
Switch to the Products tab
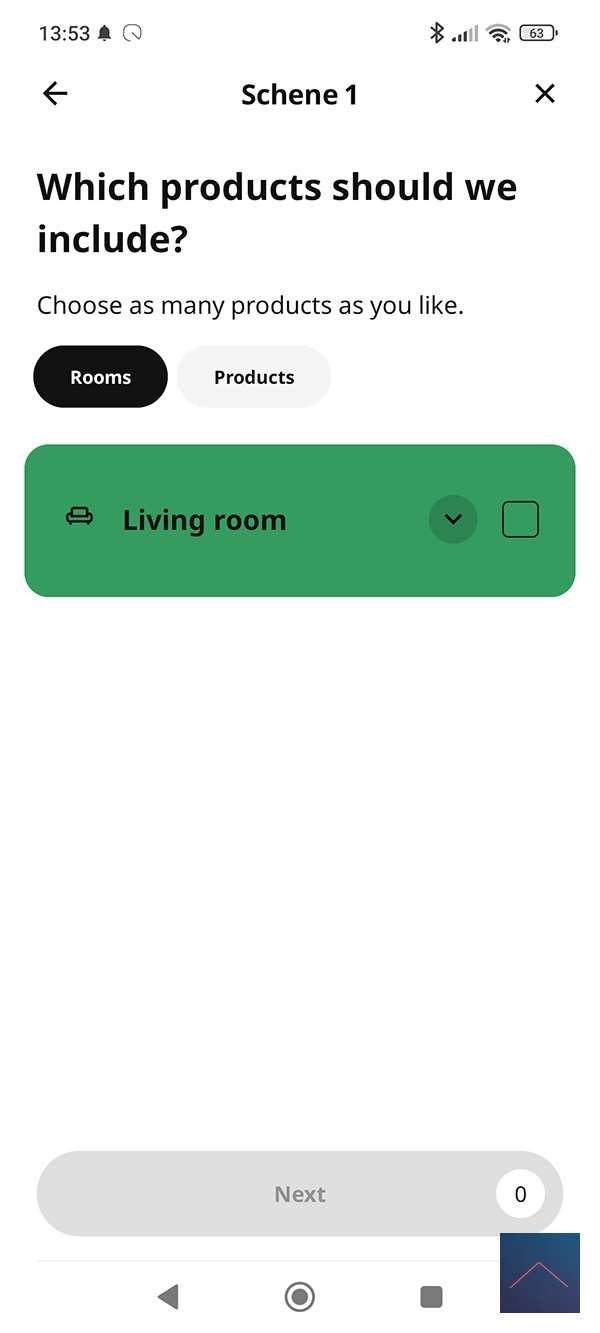click(254, 377)
